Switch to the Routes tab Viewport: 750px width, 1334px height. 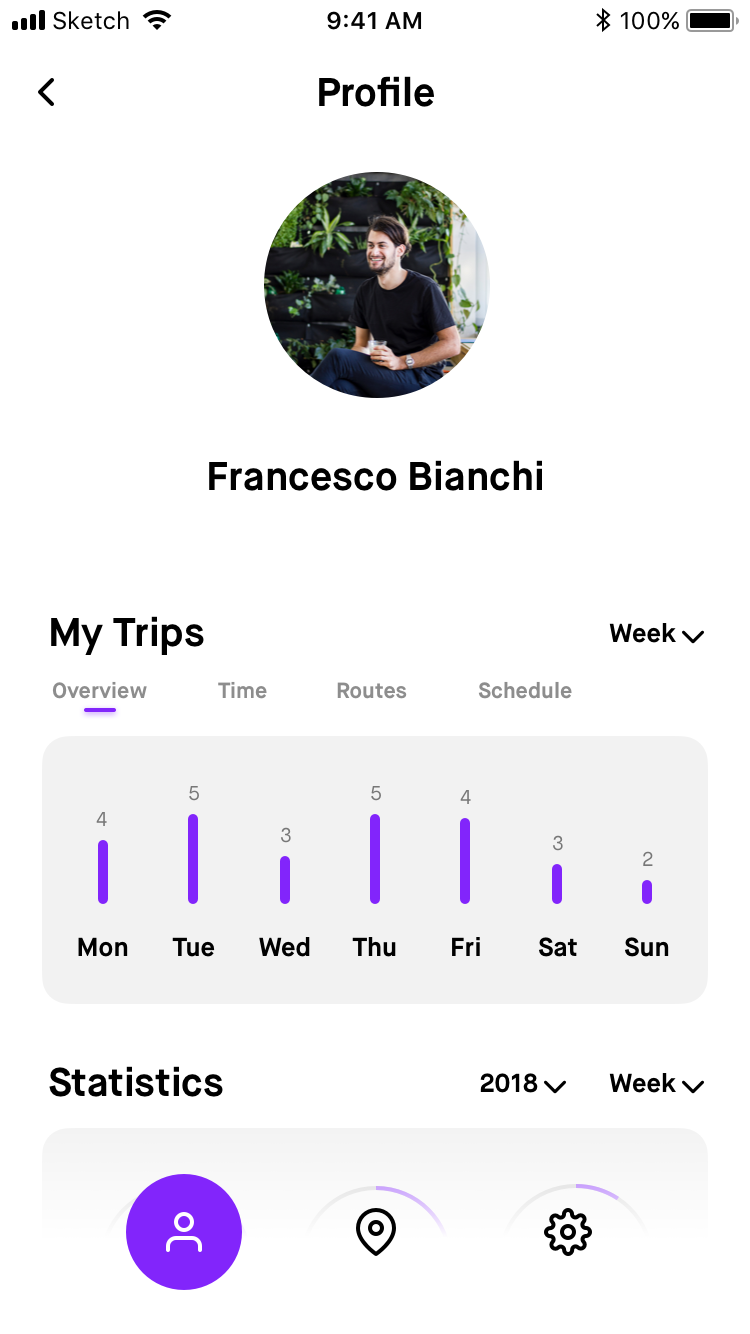tap(371, 691)
